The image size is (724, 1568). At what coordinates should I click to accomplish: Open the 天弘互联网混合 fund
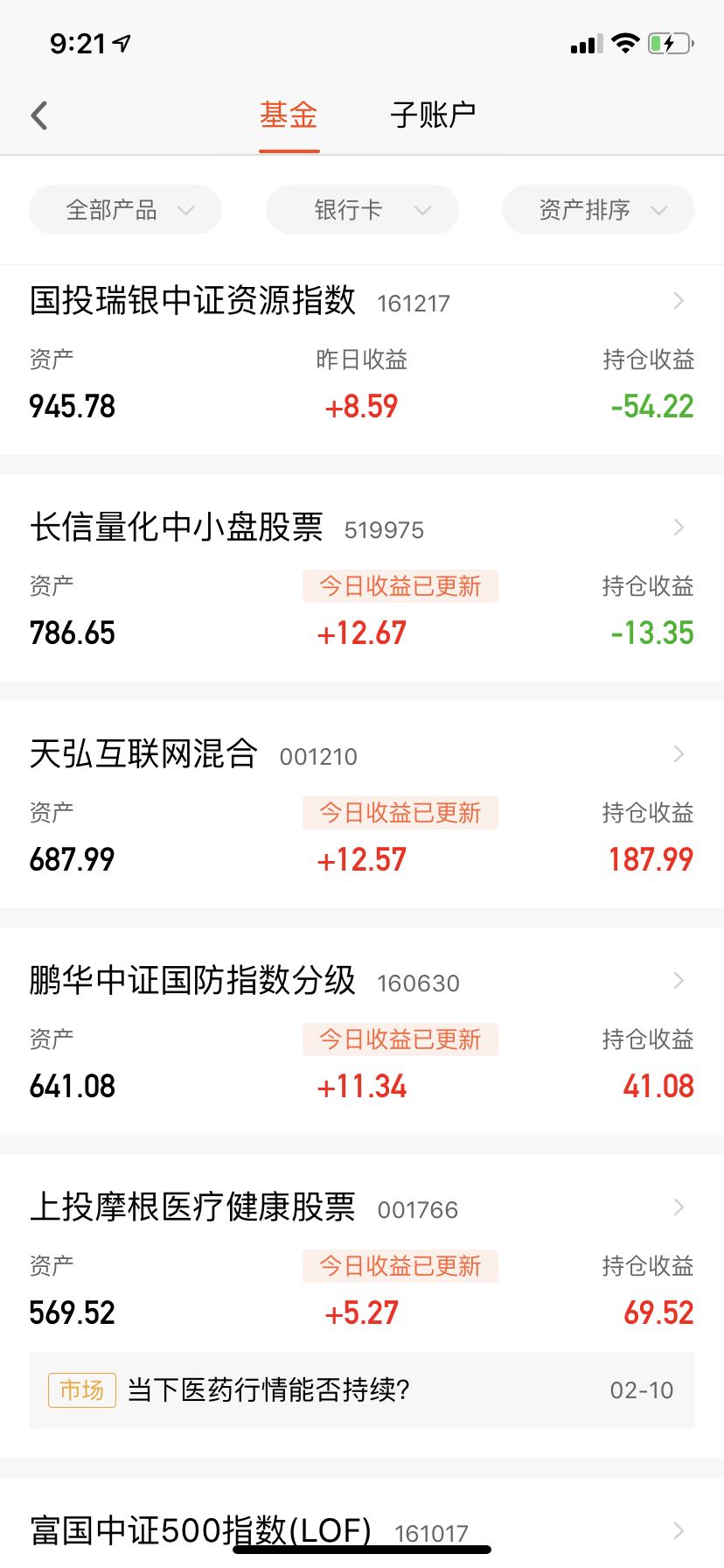click(362, 805)
